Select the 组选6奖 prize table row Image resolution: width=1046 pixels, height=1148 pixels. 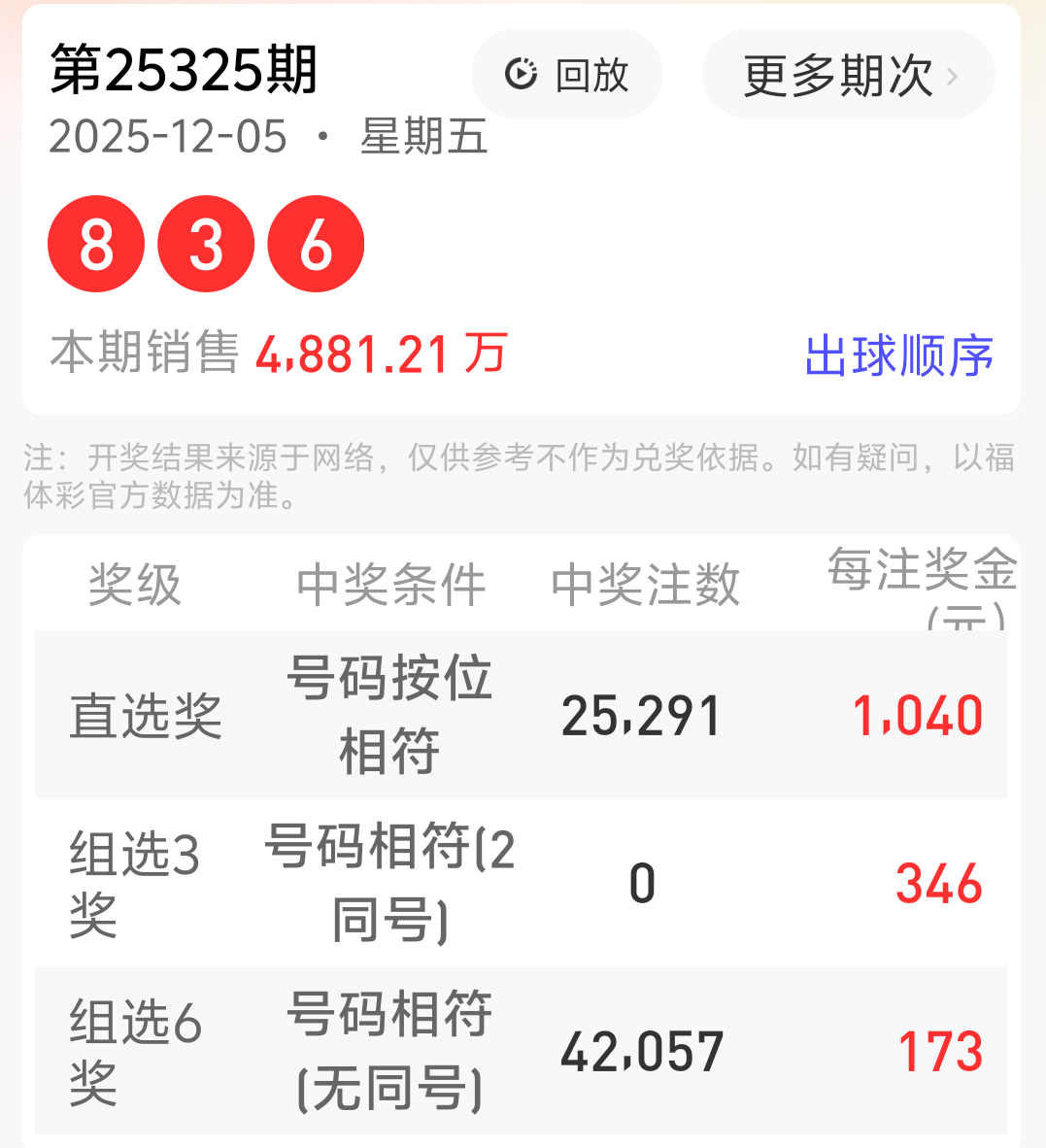click(524, 1050)
